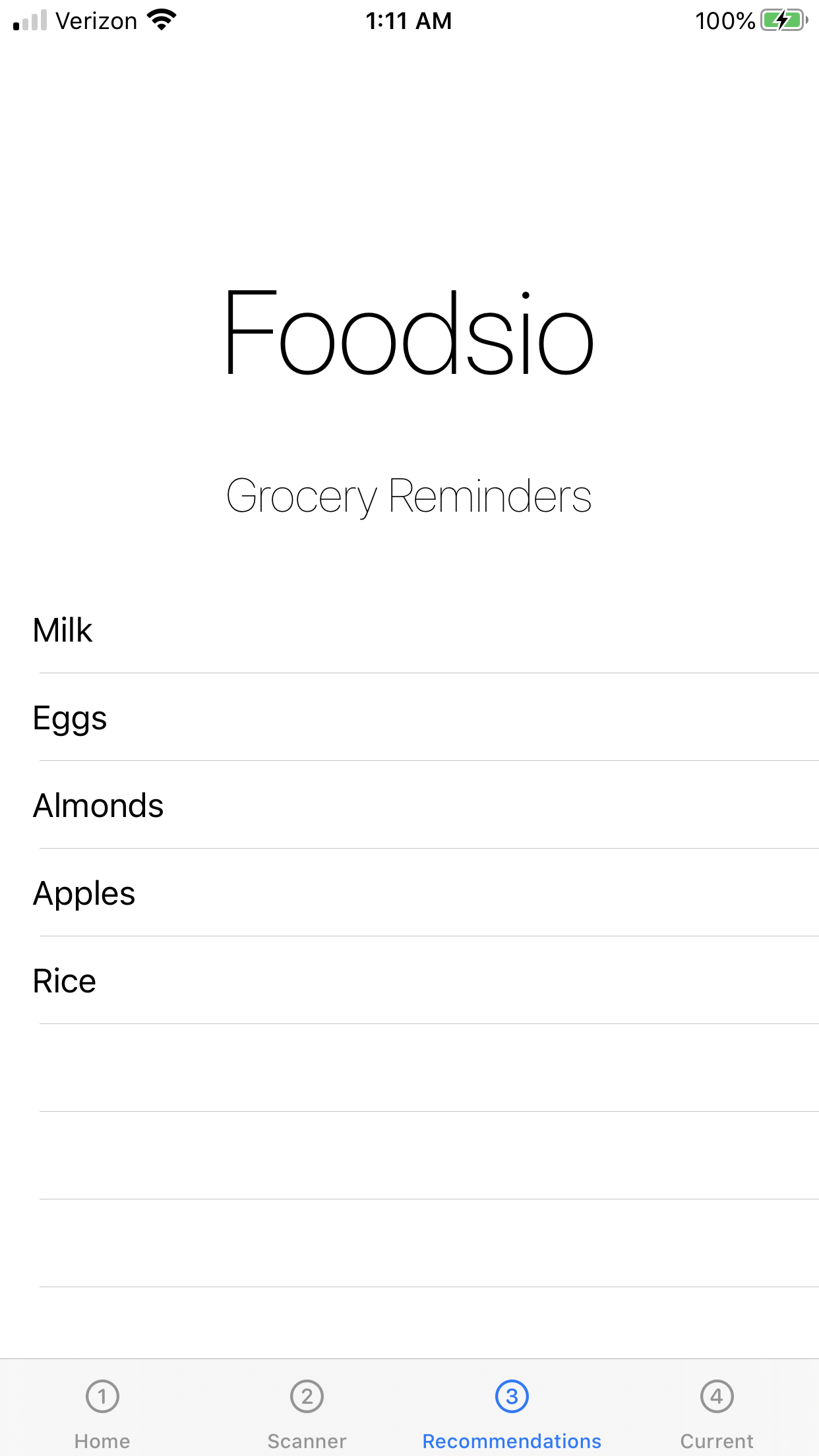Image resolution: width=819 pixels, height=1456 pixels.
Task: Open the Scanner tab
Action: 307,1411
